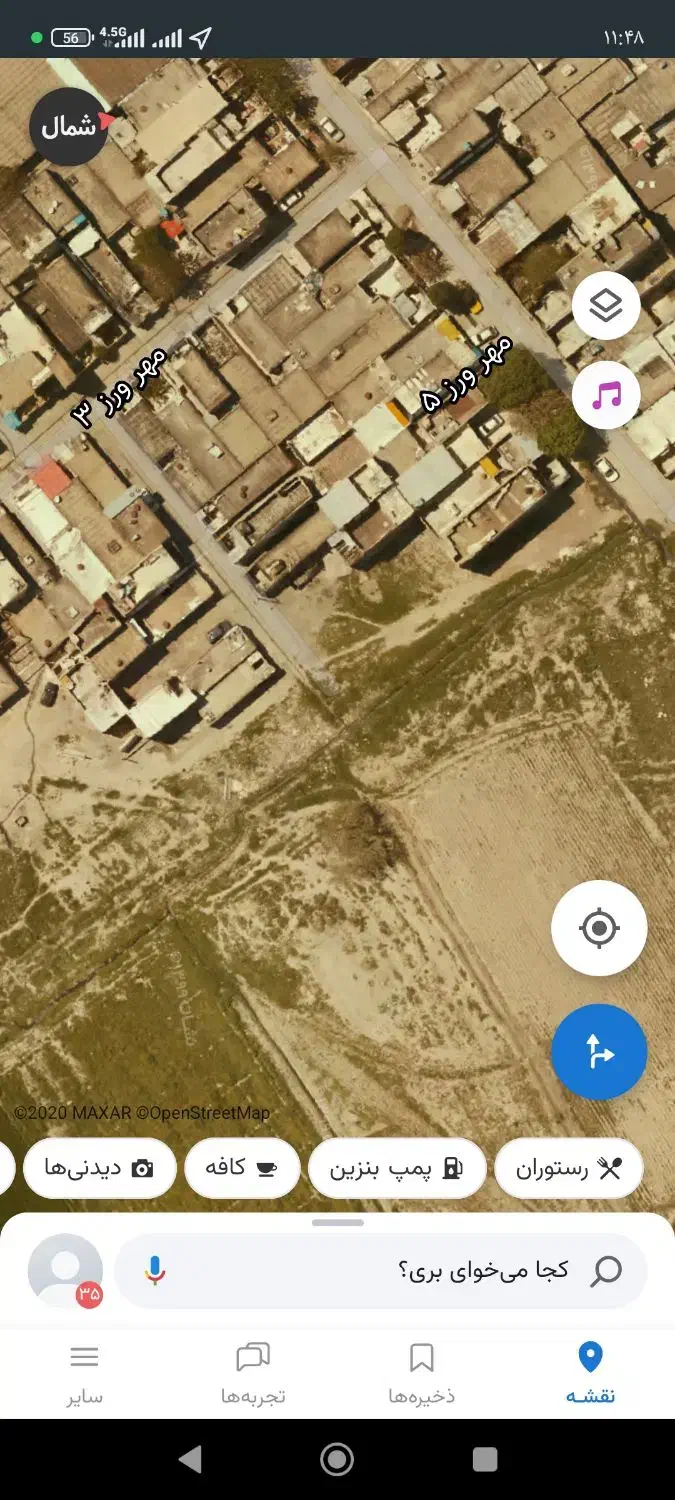Center map on my current location

pos(599,928)
